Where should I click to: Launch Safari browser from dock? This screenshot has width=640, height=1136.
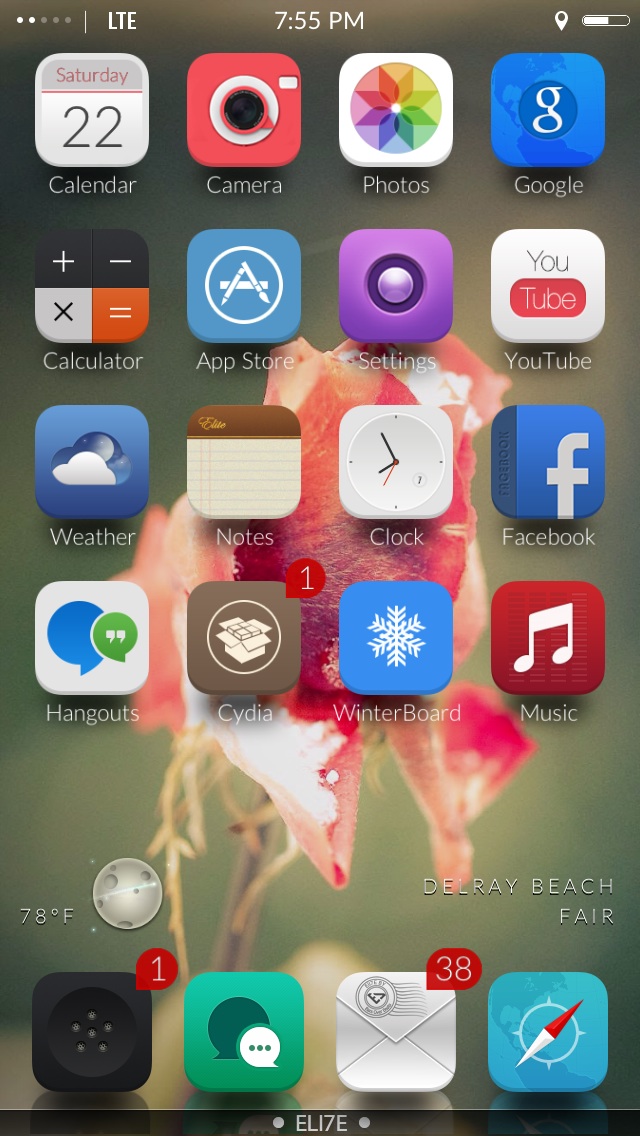pos(548,1032)
